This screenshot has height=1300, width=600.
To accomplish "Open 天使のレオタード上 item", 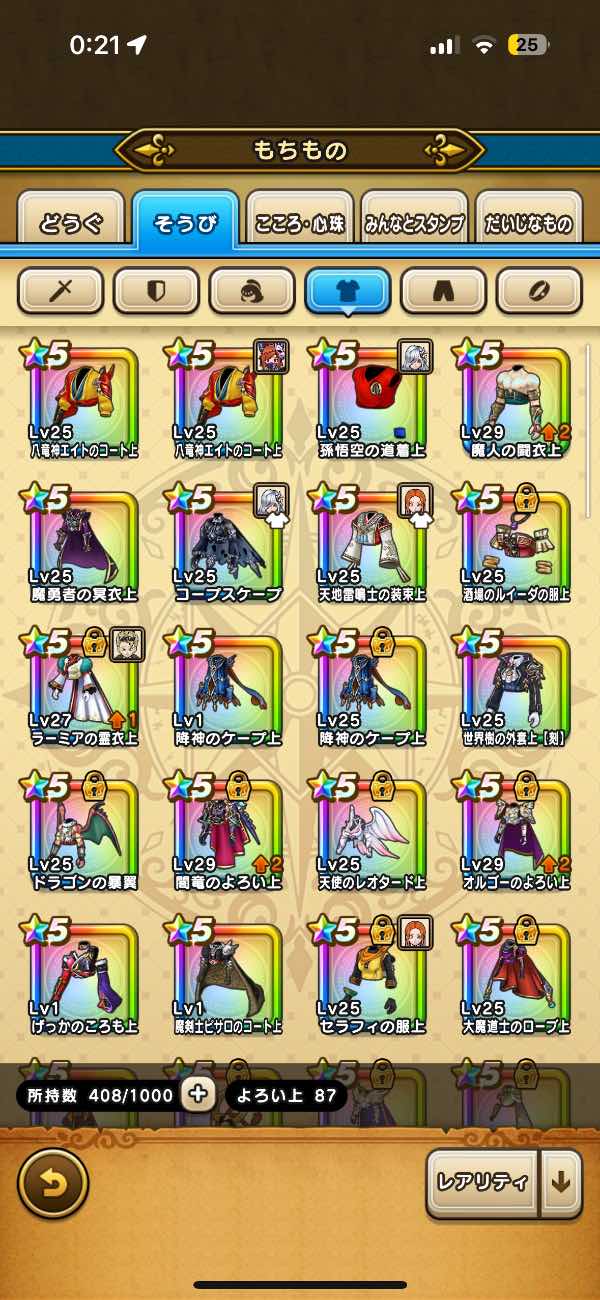I will (x=372, y=833).
